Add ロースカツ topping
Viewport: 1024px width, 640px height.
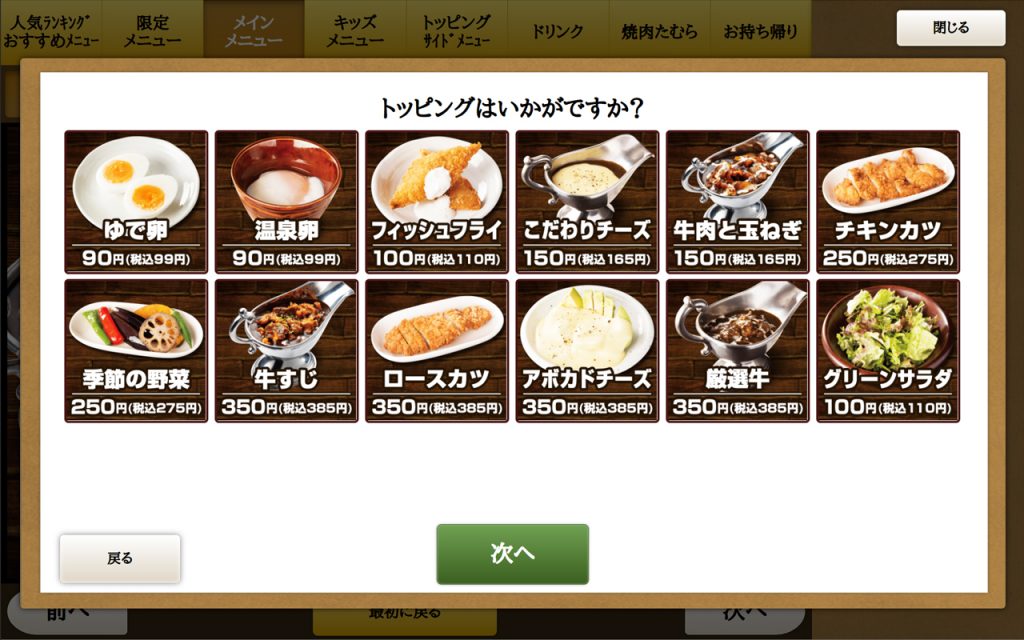(437, 350)
